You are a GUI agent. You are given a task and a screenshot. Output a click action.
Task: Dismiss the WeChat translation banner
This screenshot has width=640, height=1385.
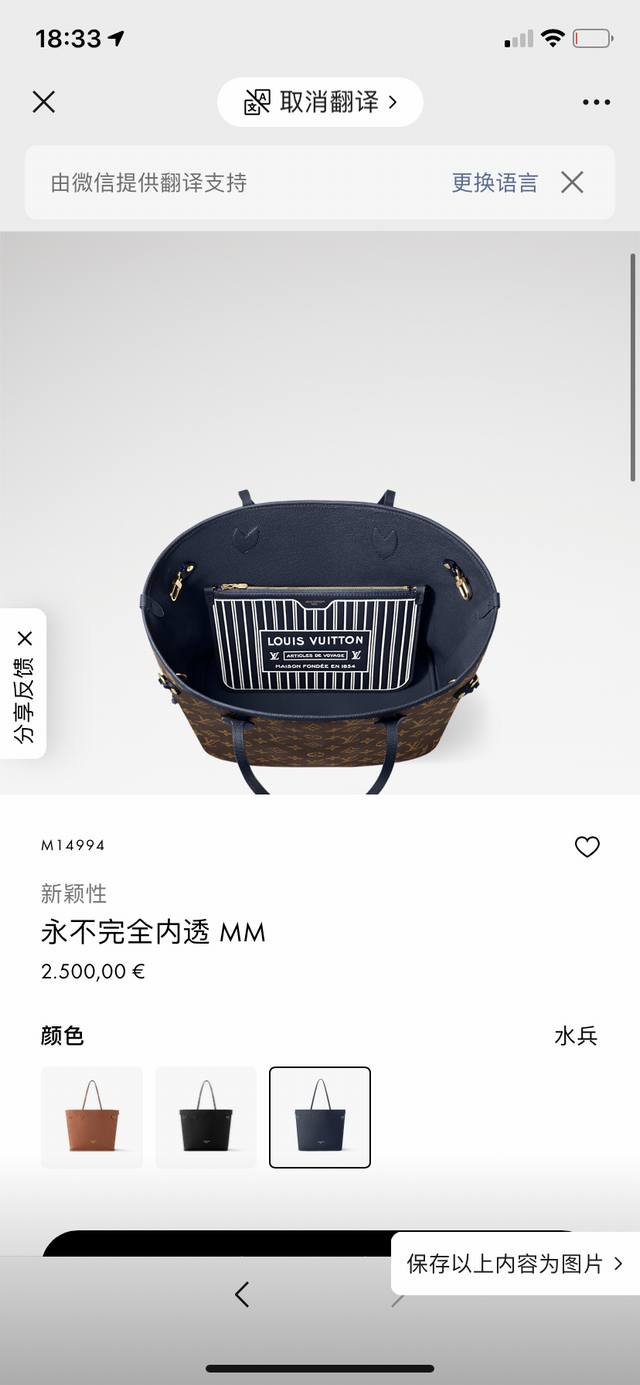pyautogui.click(x=572, y=182)
